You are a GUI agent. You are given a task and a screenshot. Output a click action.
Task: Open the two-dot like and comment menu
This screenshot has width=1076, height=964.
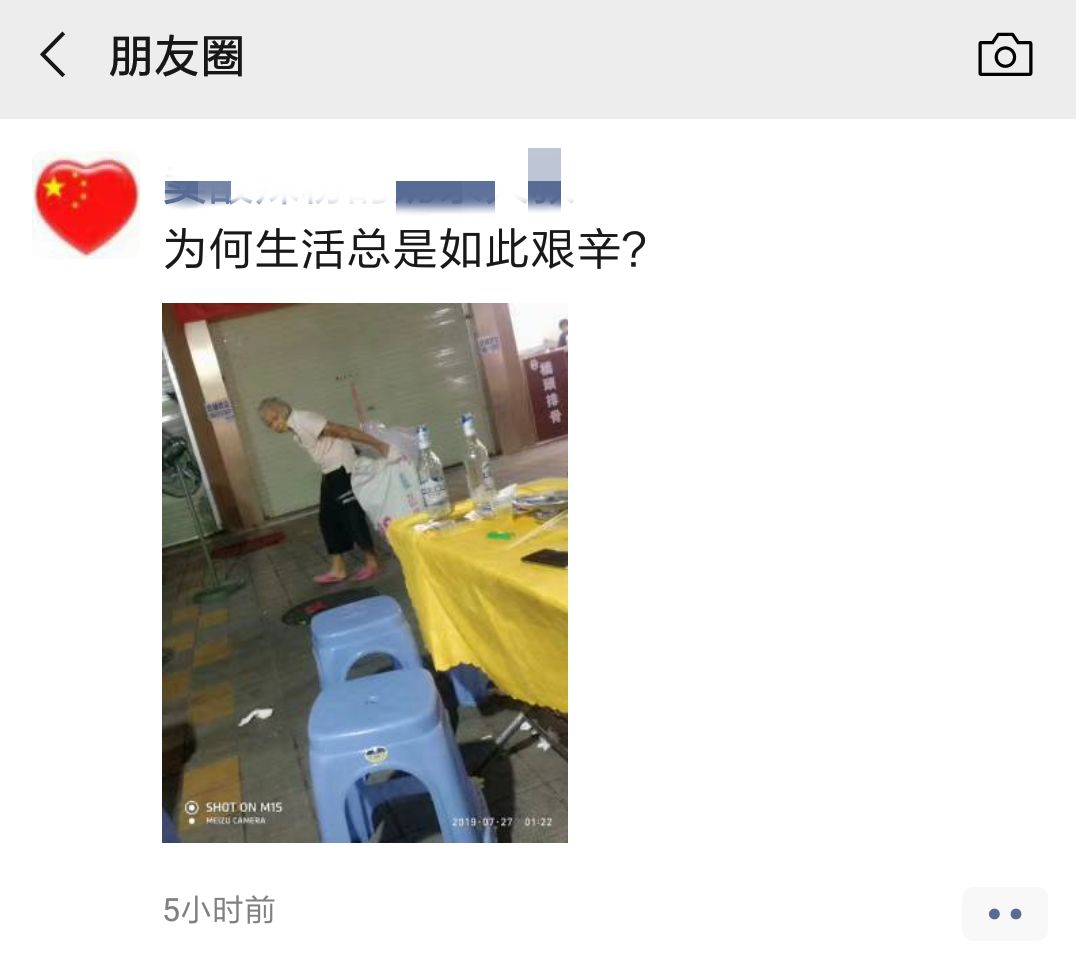click(x=1004, y=913)
